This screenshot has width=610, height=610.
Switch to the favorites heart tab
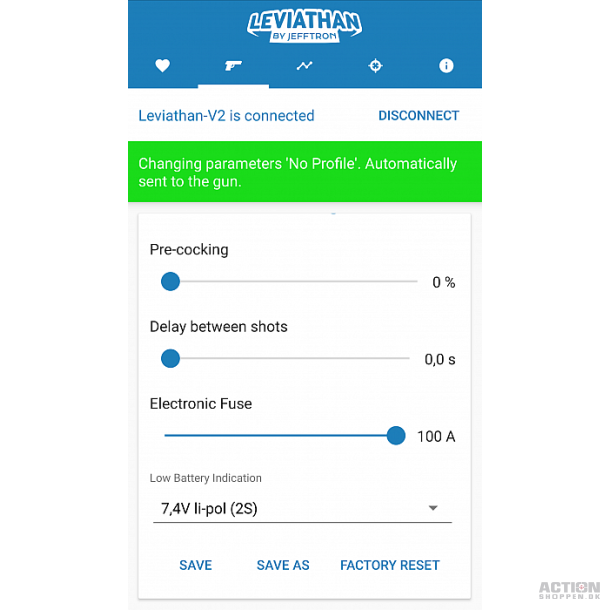point(162,66)
